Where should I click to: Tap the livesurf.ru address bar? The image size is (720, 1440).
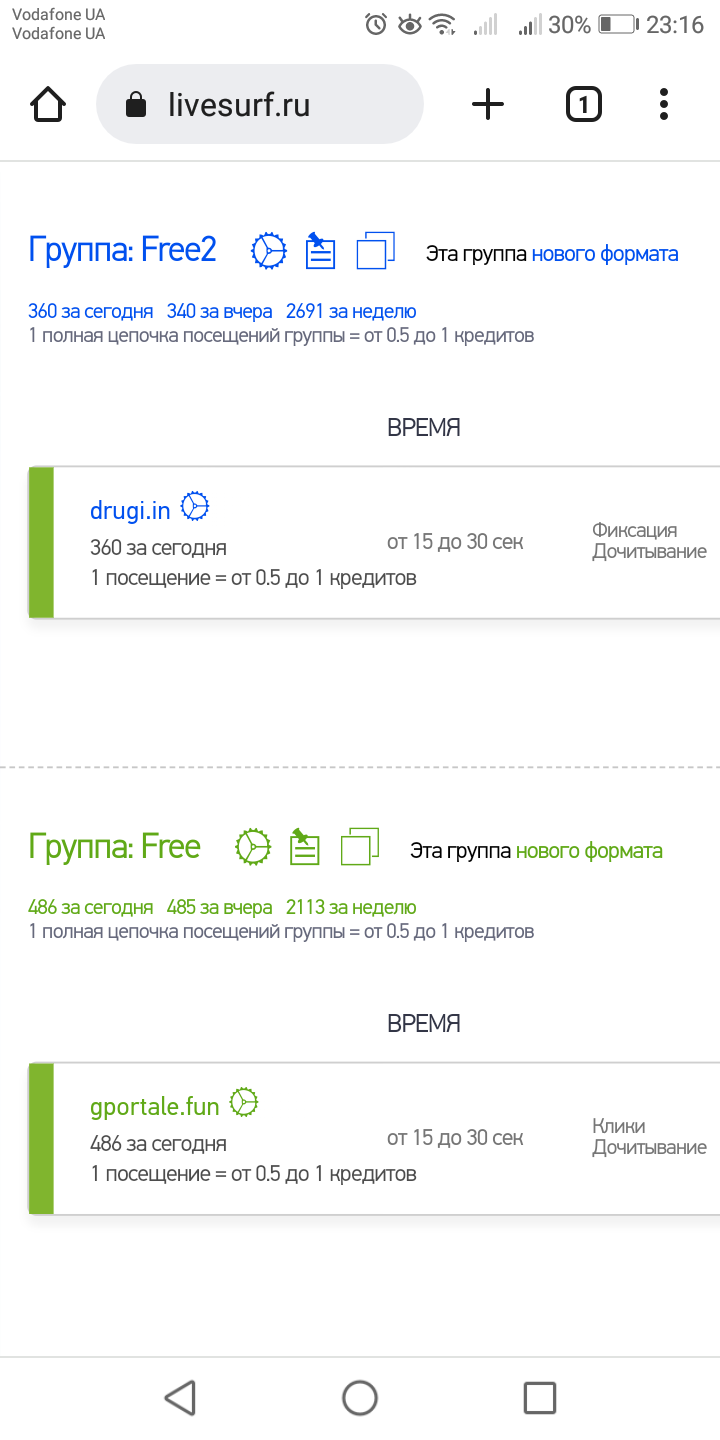click(260, 104)
